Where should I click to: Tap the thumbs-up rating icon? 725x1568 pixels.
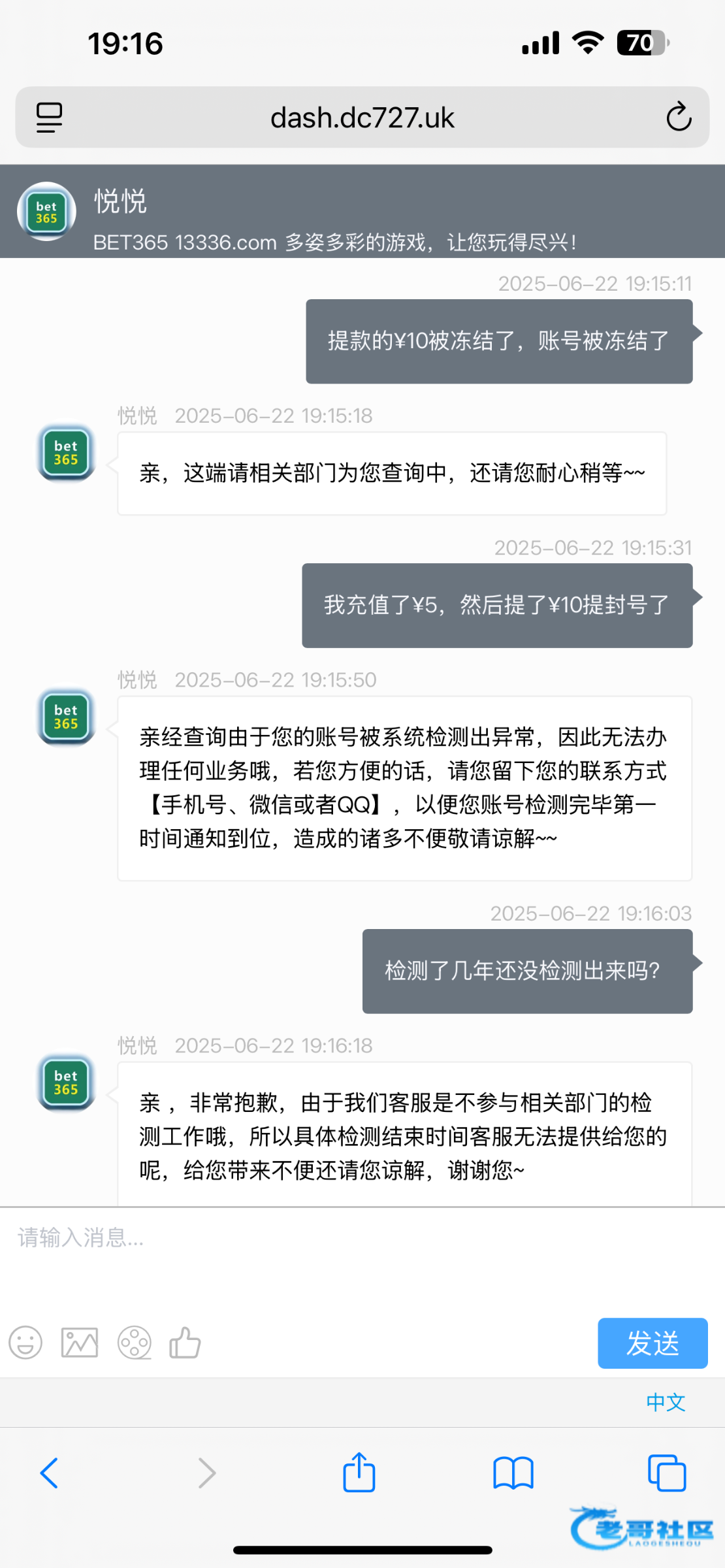[x=185, y=1343]
